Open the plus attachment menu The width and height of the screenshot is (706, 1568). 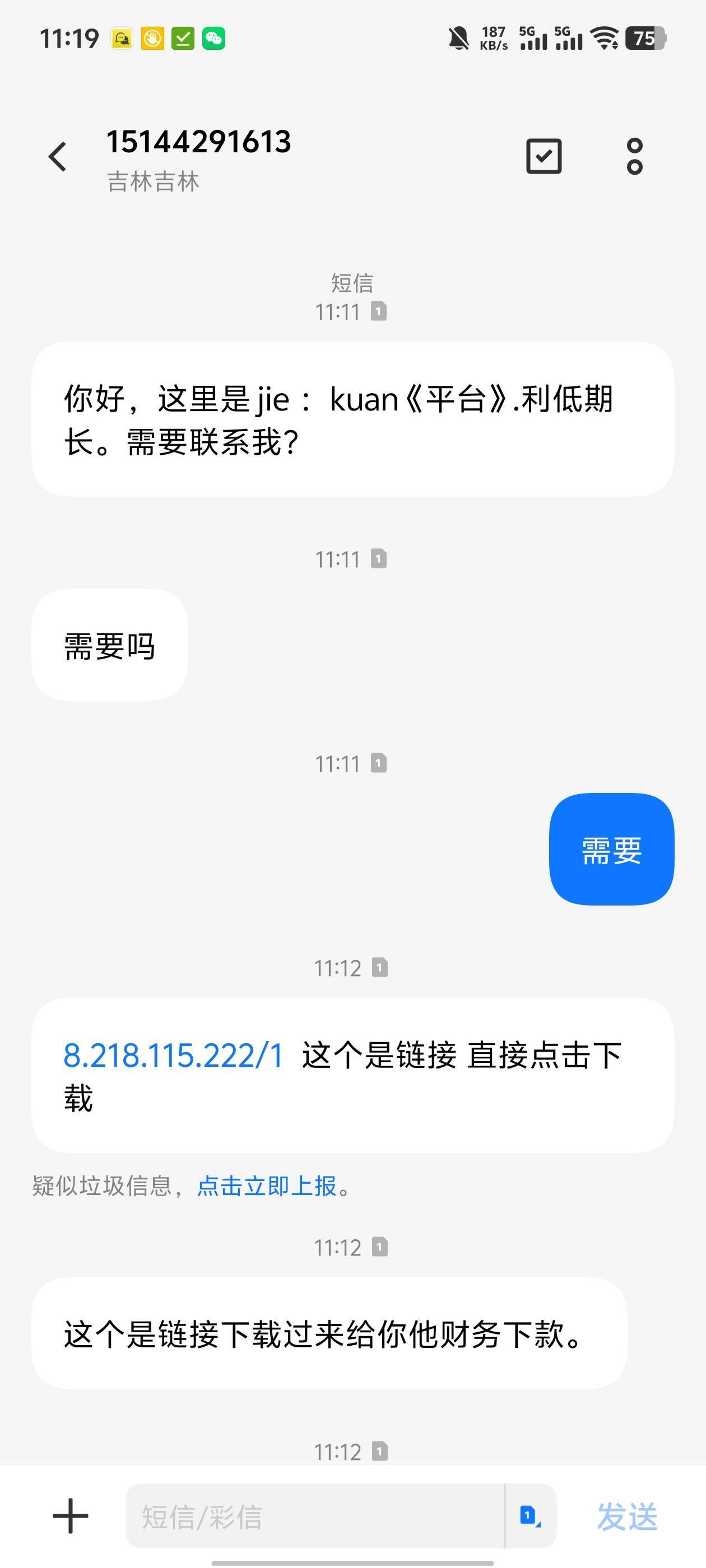(x=71, y=1516)
